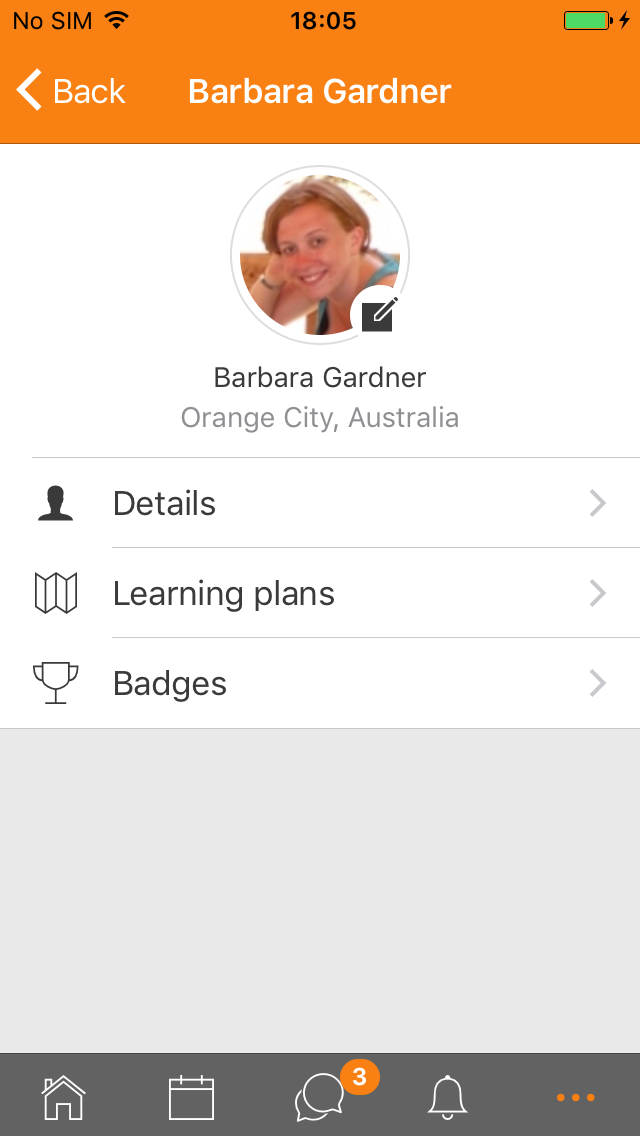Go back using the Back button
The width and height of the screenshot is (640, 1136).
click(x=71, y=91)
